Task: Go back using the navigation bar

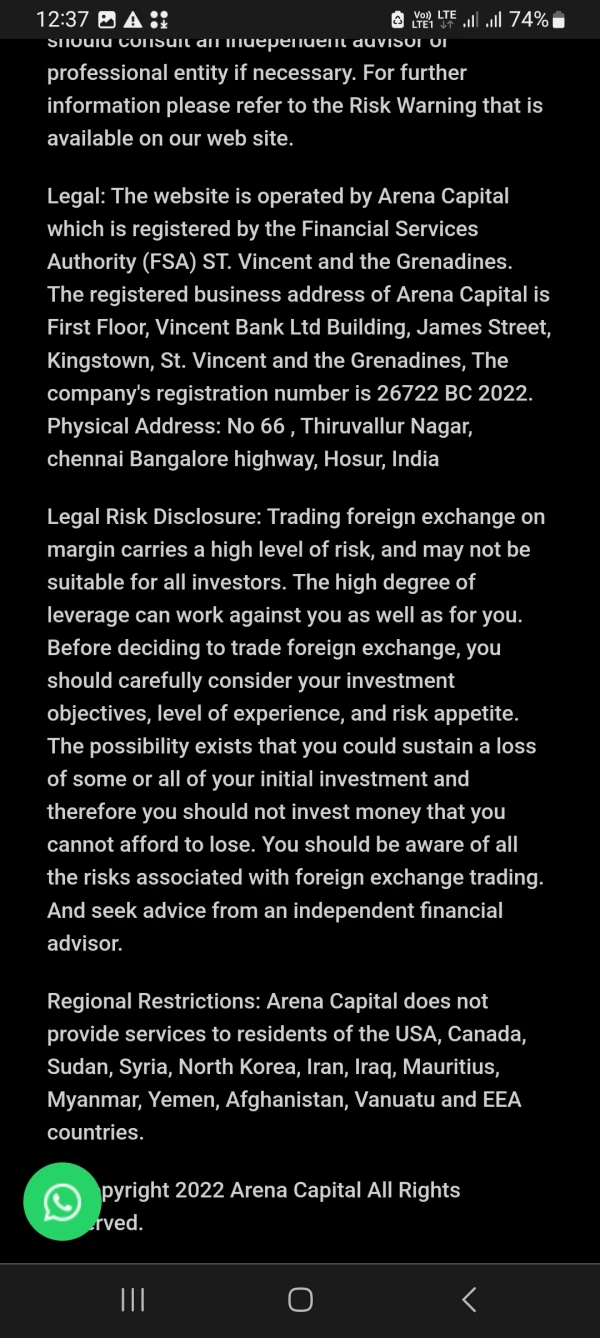Action: pyautogui.click(x=468, y=1299)
